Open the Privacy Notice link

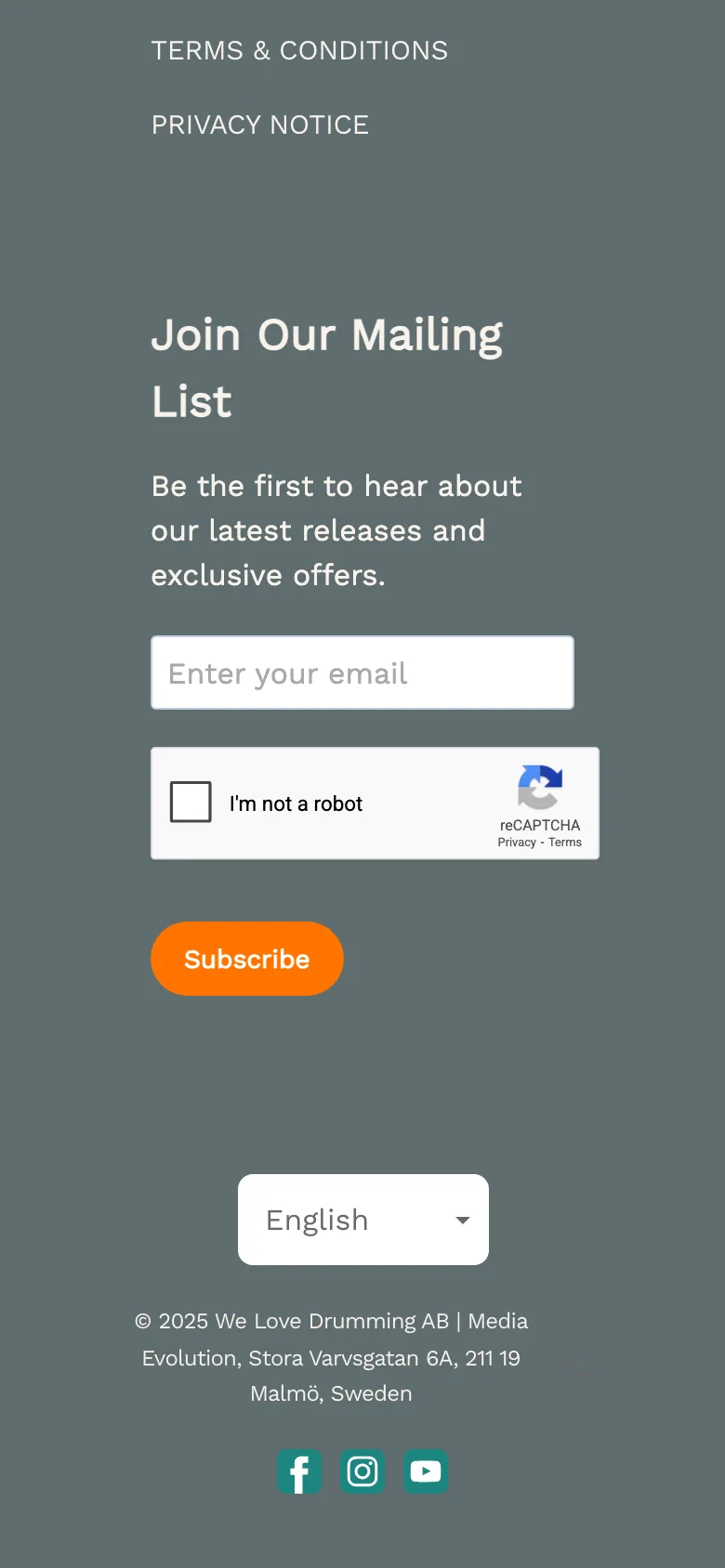click(260, 124)
